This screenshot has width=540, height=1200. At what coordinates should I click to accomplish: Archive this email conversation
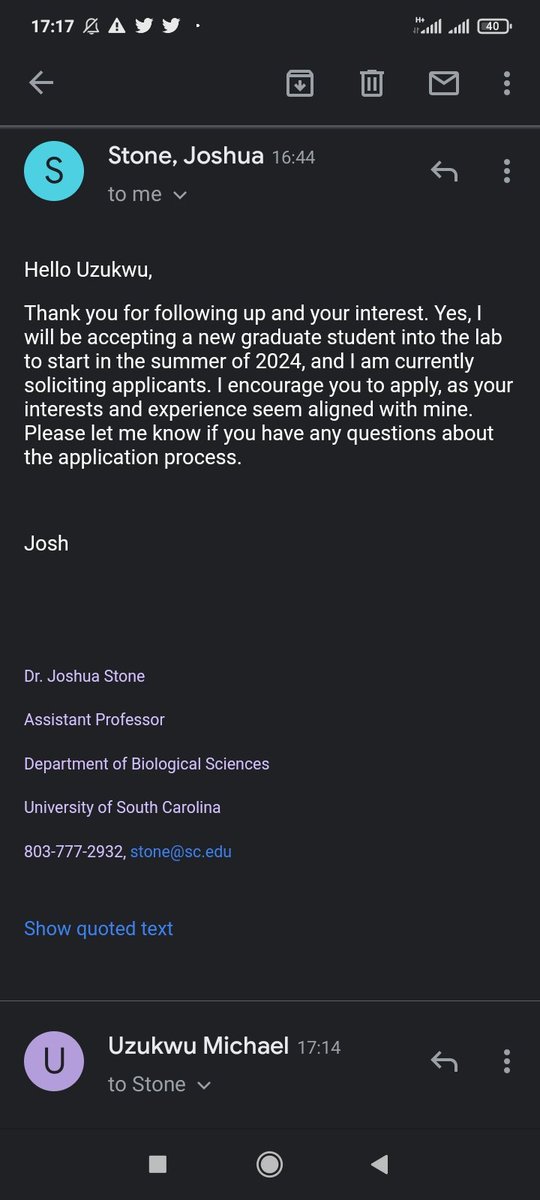pyautogui.click(x=299, y=84)
